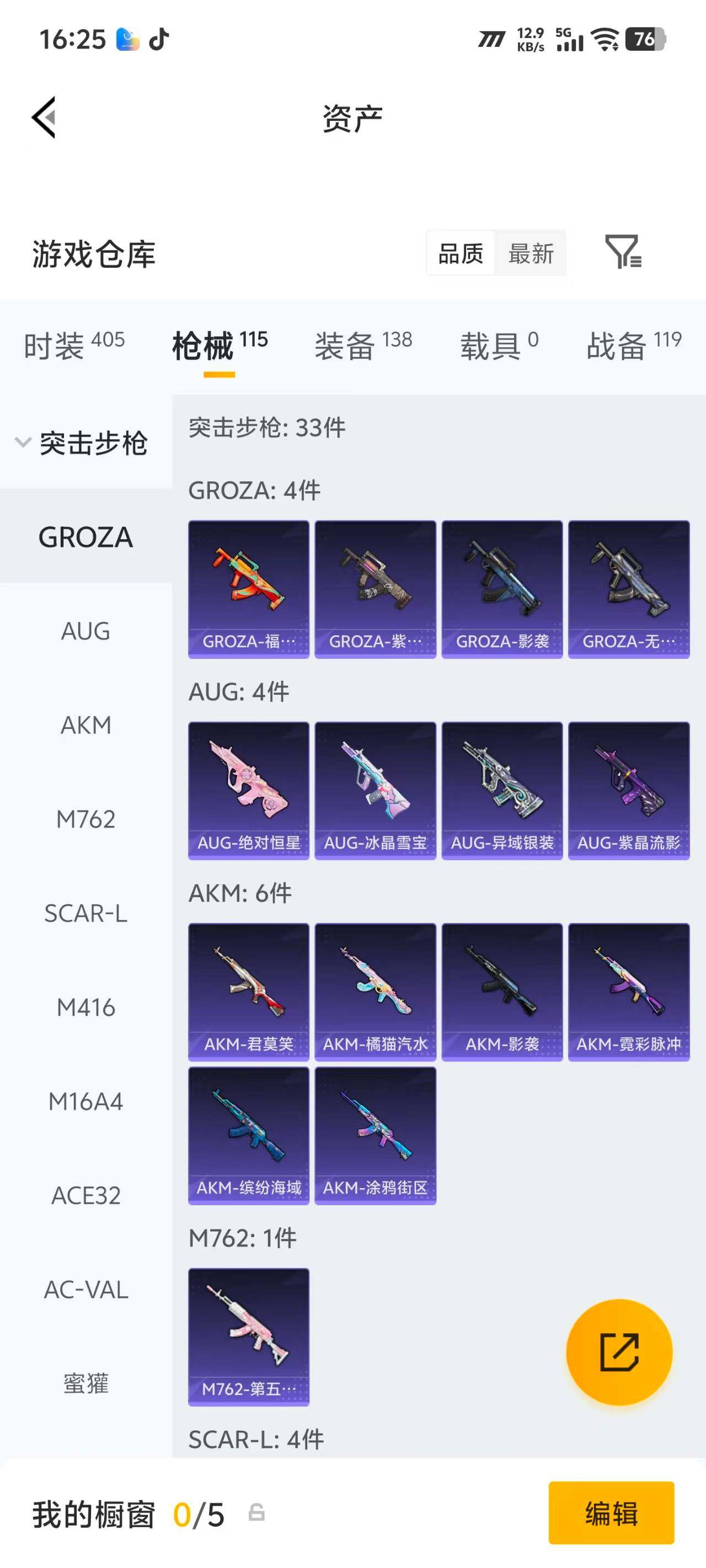Switch to the 战备 tab

tap(634, 345)
